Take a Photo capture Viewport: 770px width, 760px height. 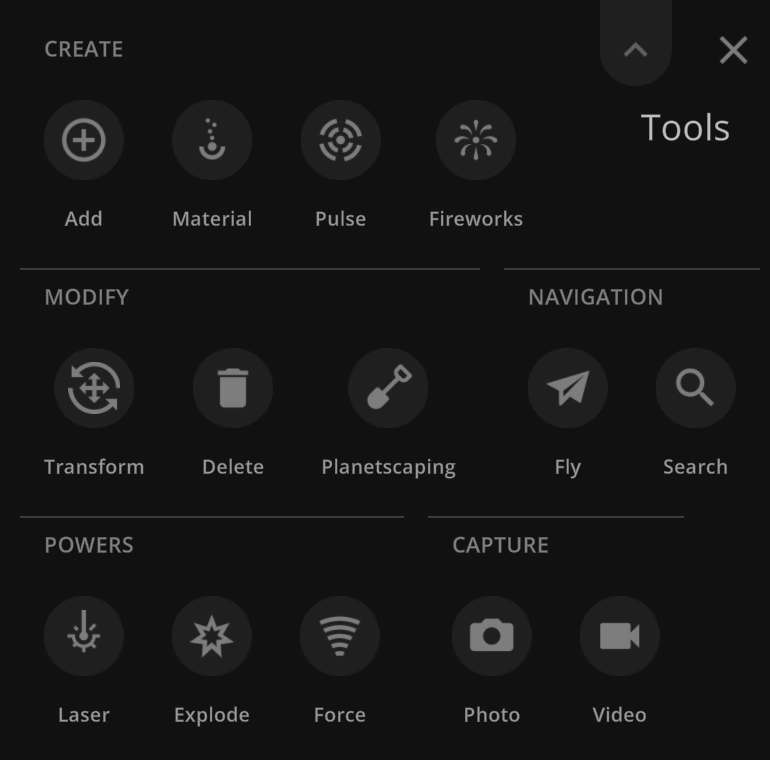pos(492,636)
